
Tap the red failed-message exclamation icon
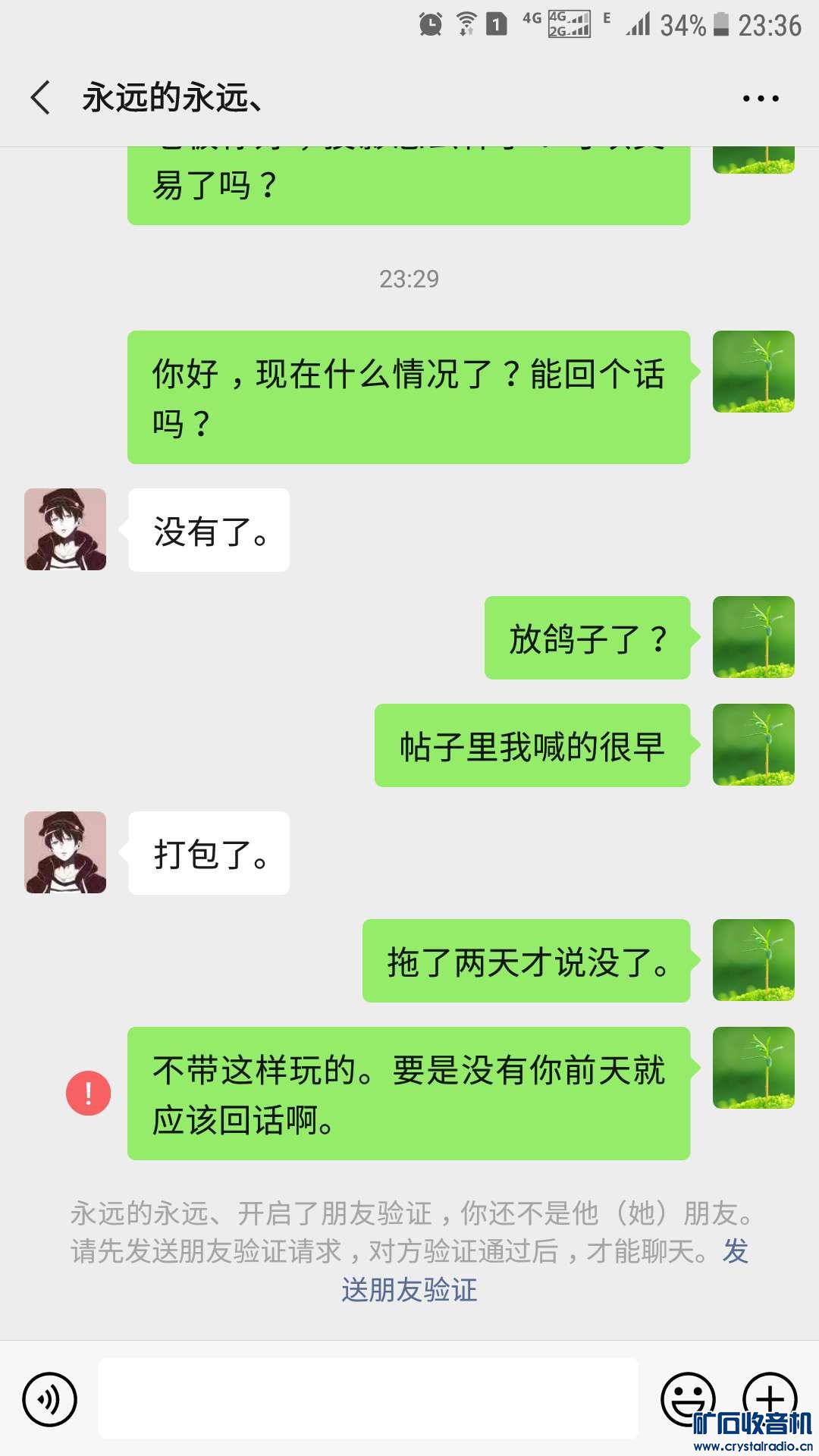89,1093
